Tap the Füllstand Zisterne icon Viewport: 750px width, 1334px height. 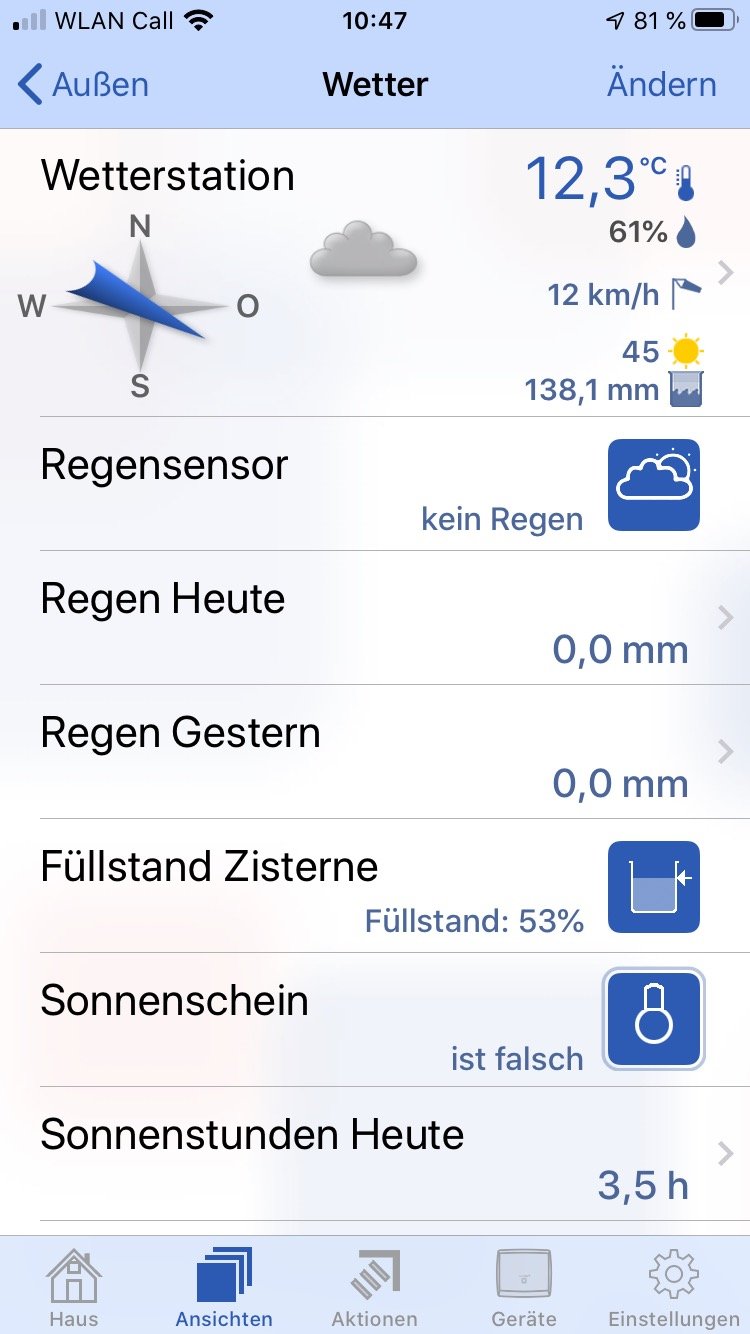(654, 887)
